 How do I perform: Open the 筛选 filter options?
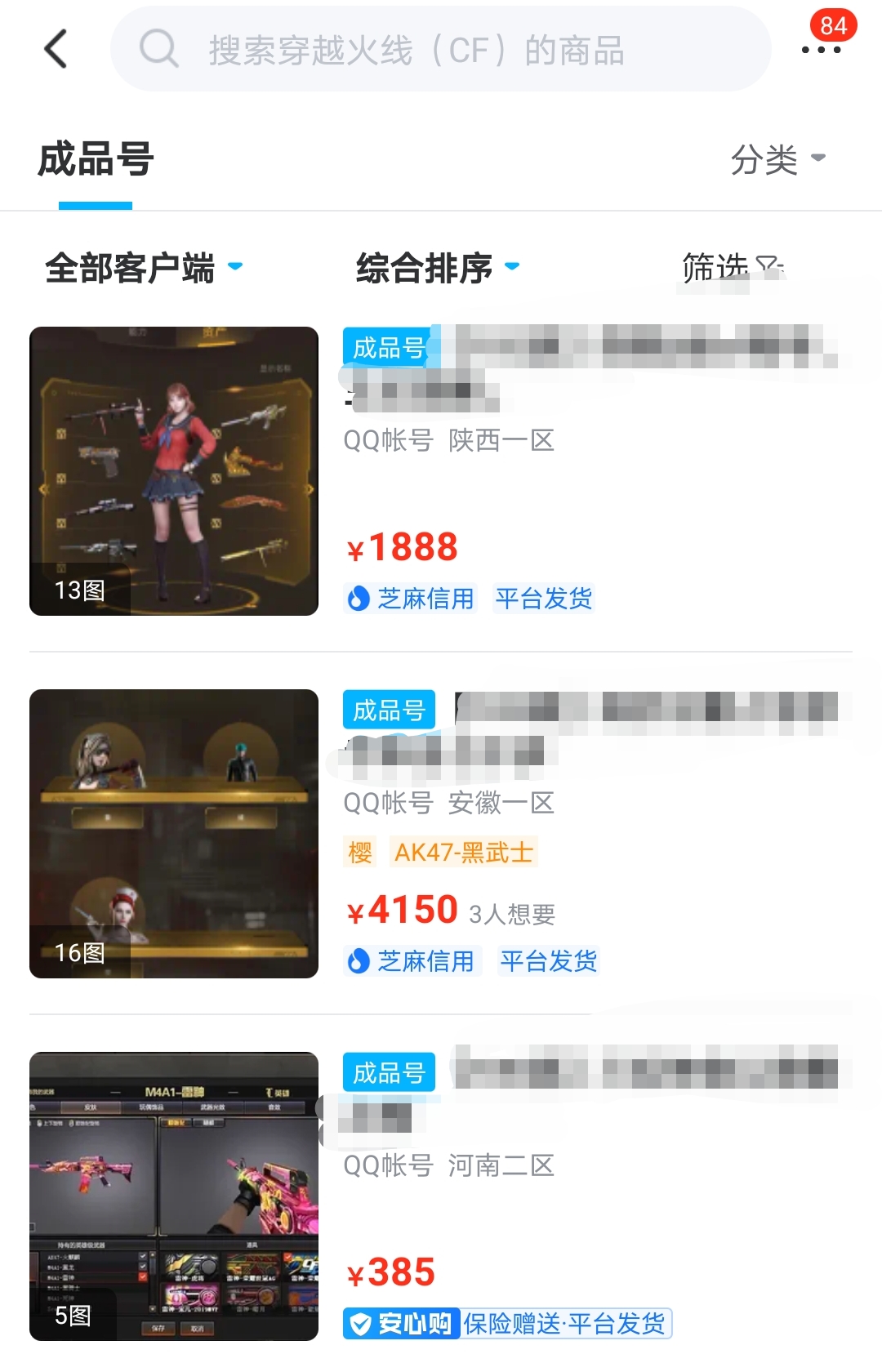731,268
